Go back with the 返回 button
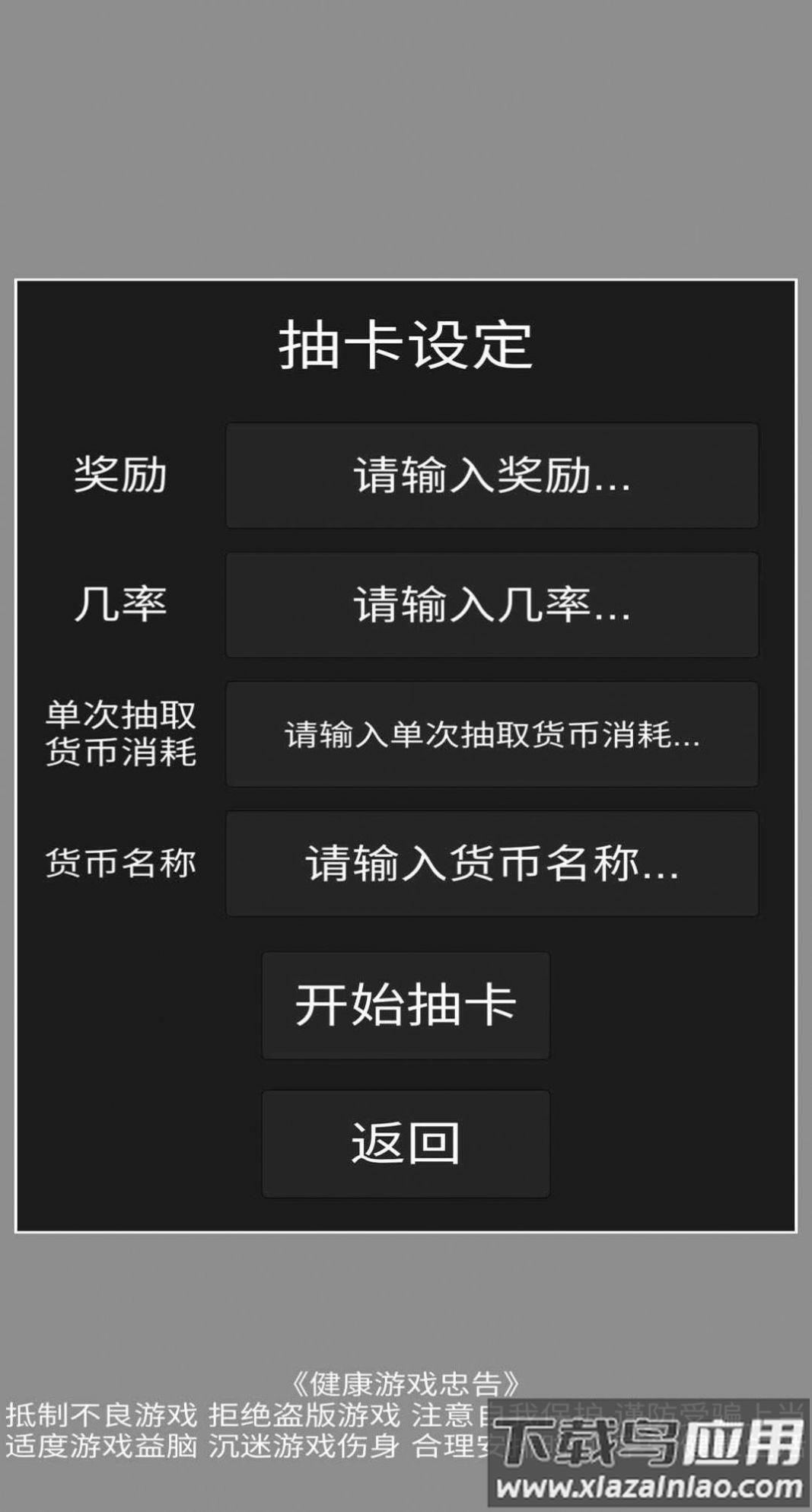This screenshot has width=812, height=1512. (406, 1144)
